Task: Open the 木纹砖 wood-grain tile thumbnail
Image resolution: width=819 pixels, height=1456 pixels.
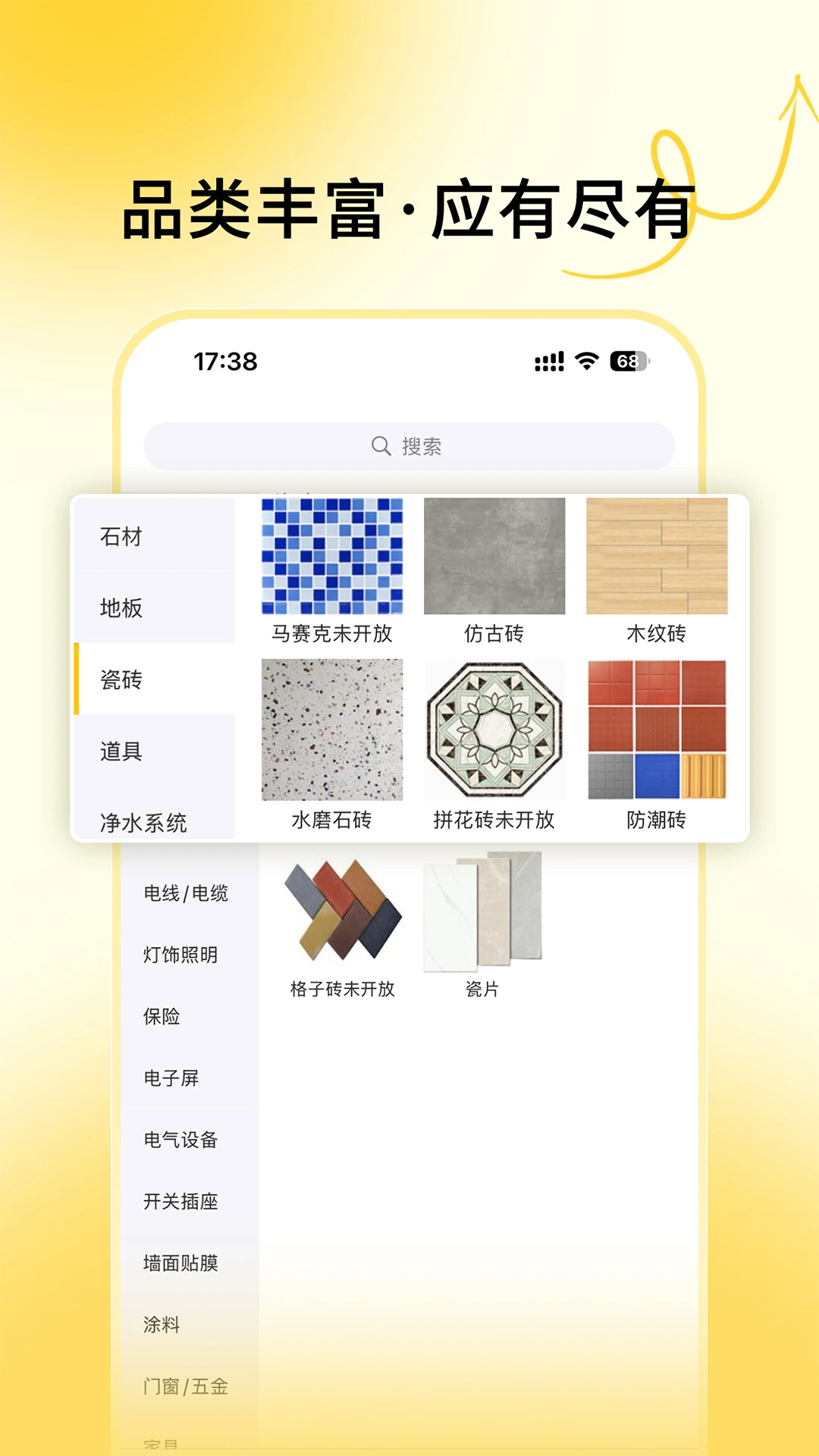Action: 657,557
